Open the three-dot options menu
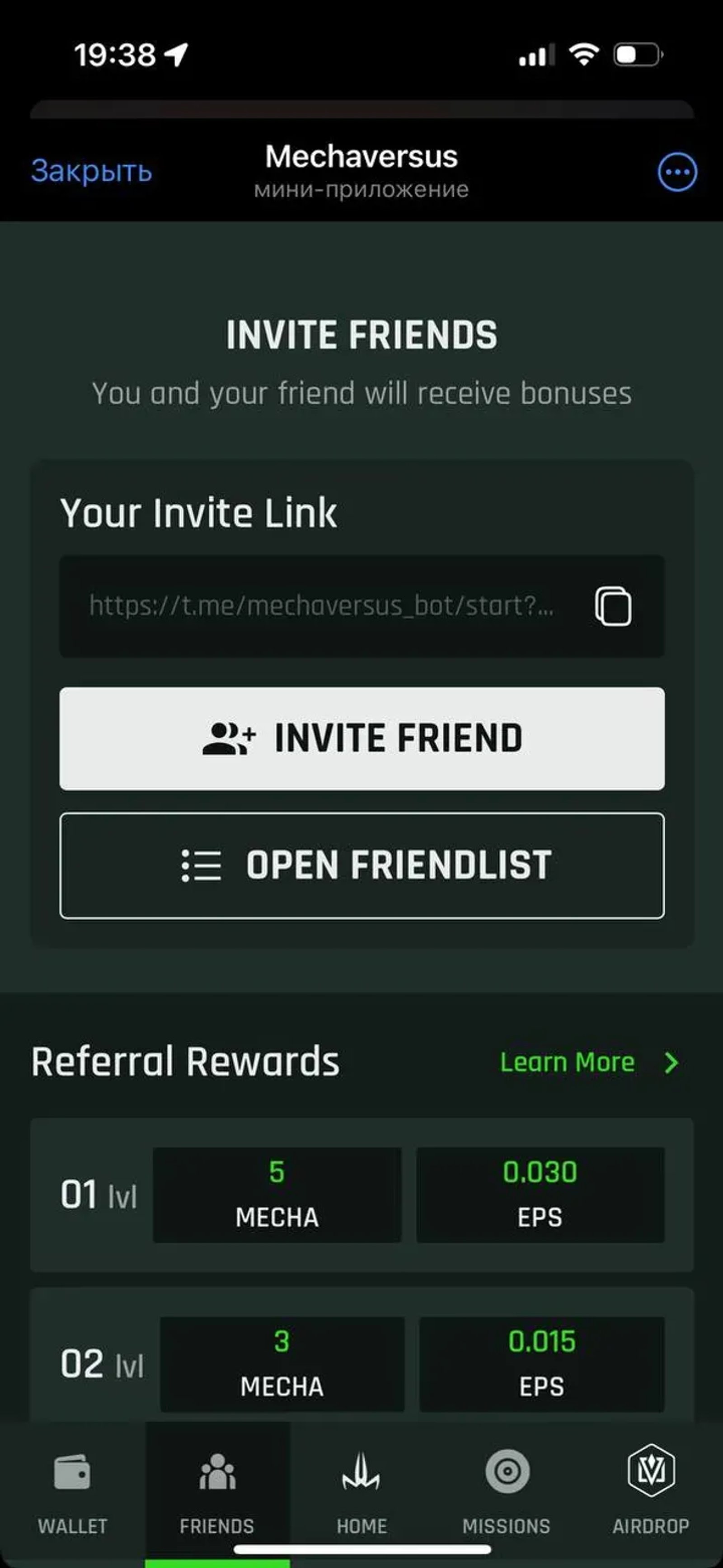The image size is (723, 1568). [677, 172]
